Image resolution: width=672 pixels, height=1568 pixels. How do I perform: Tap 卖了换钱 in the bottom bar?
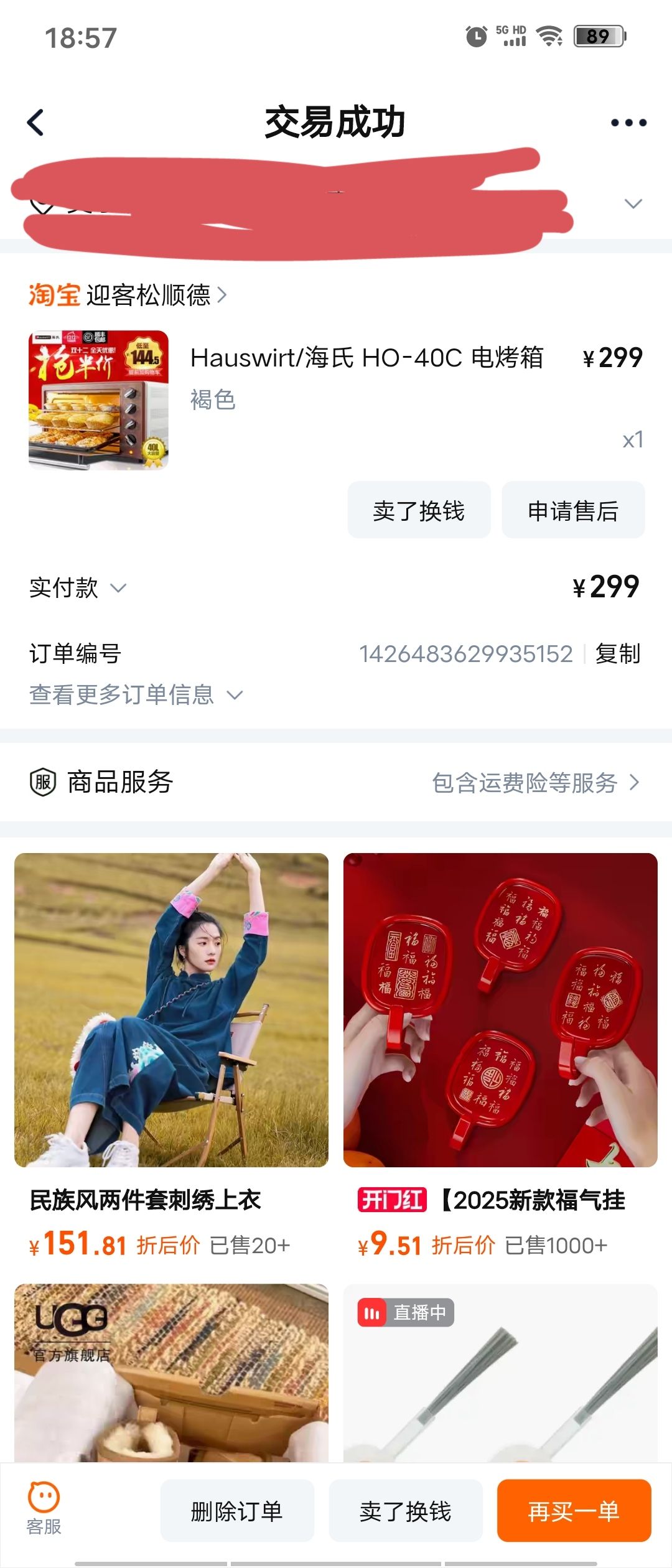click(x=406, y=1511)
